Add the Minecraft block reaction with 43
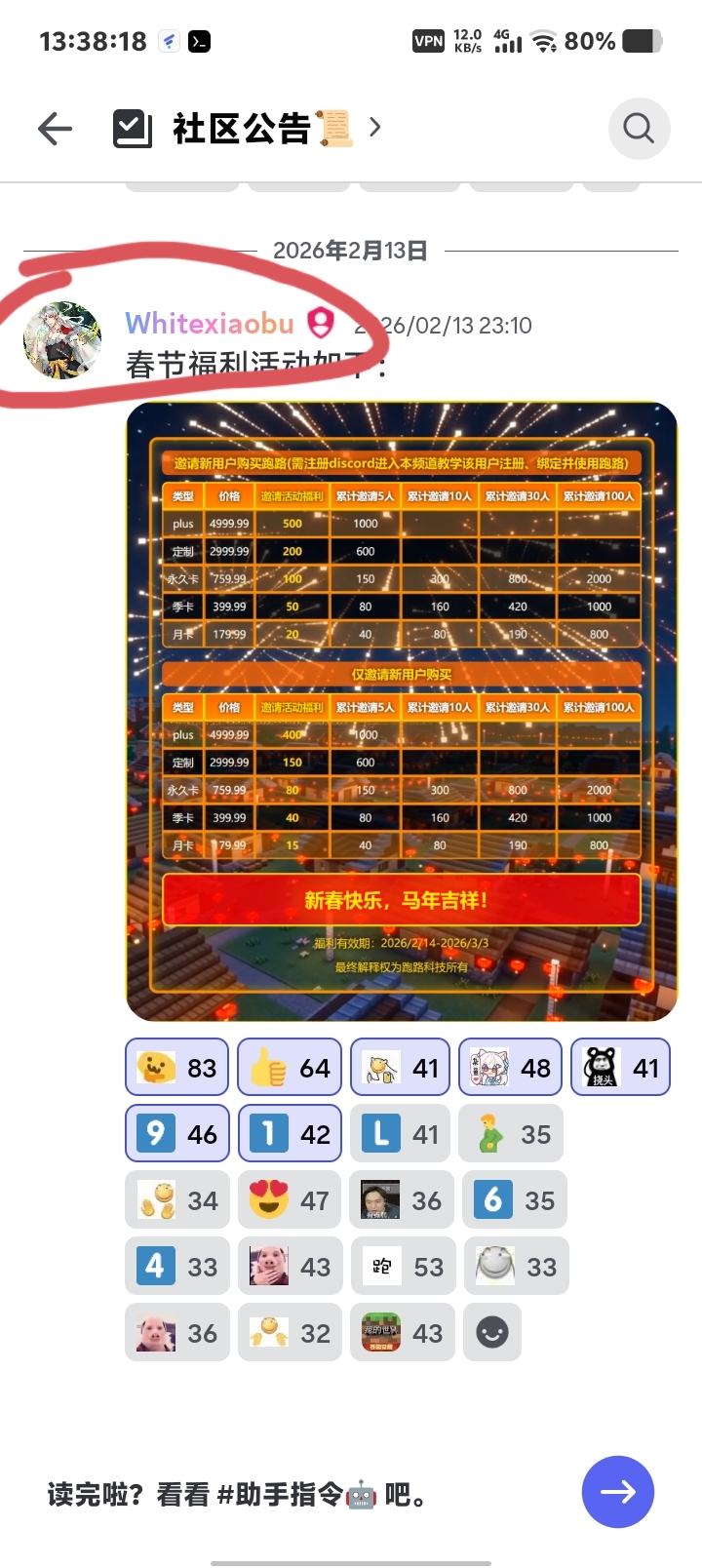702x1568 pixels. (x=403, y=1332)
